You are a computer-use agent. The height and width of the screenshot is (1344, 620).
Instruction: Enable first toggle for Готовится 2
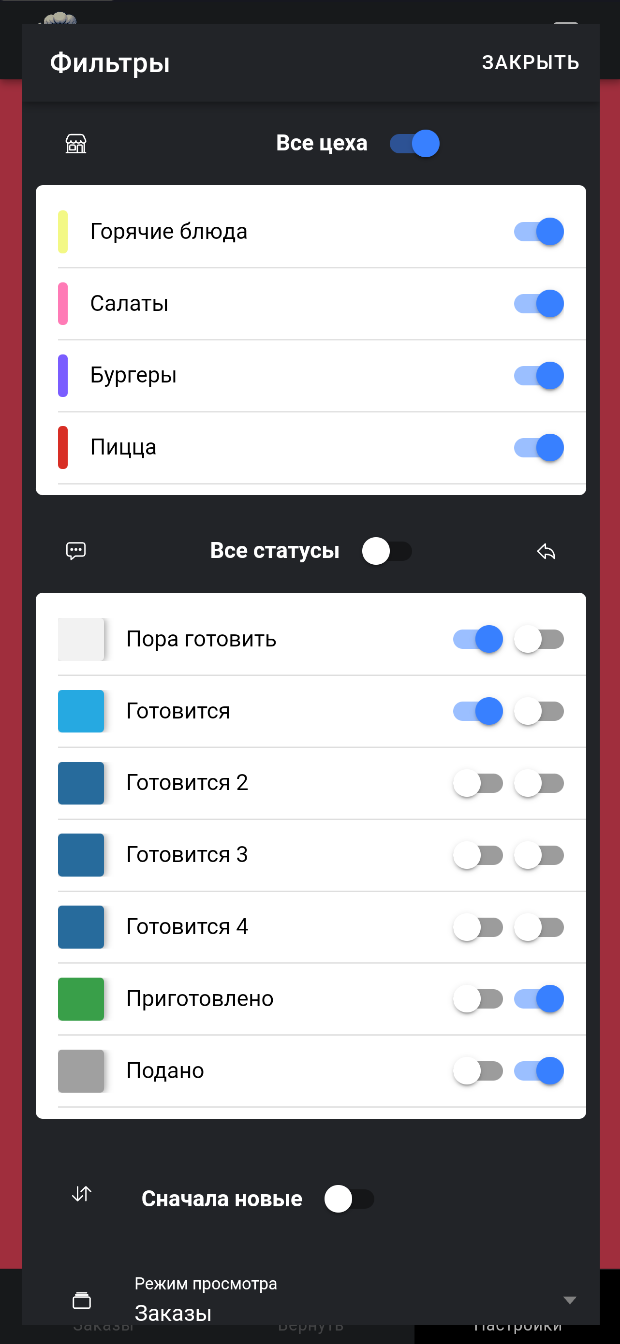478,783
